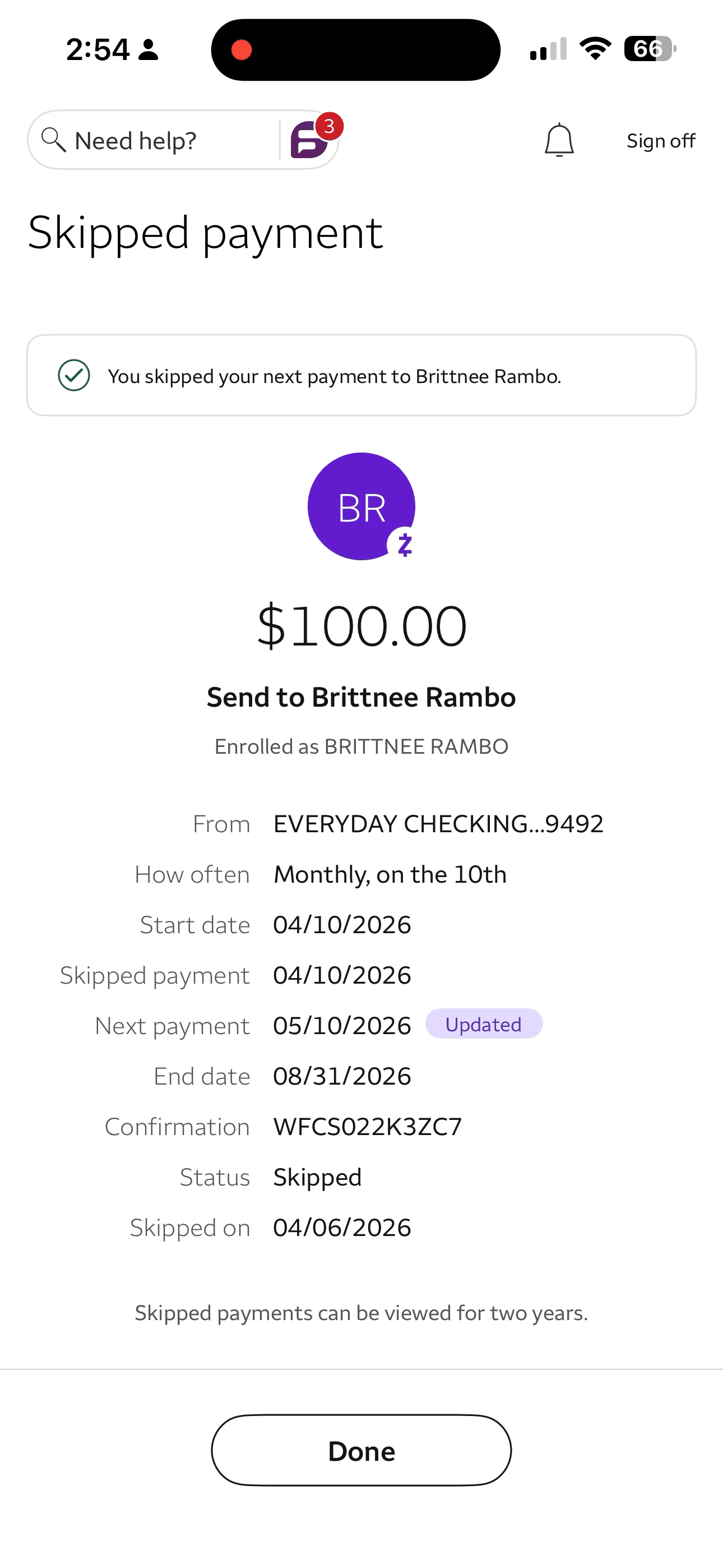This screenshot has height=1568, width=723.
Task: Select the Monthly on the 10th frequency
Action: 390,874
